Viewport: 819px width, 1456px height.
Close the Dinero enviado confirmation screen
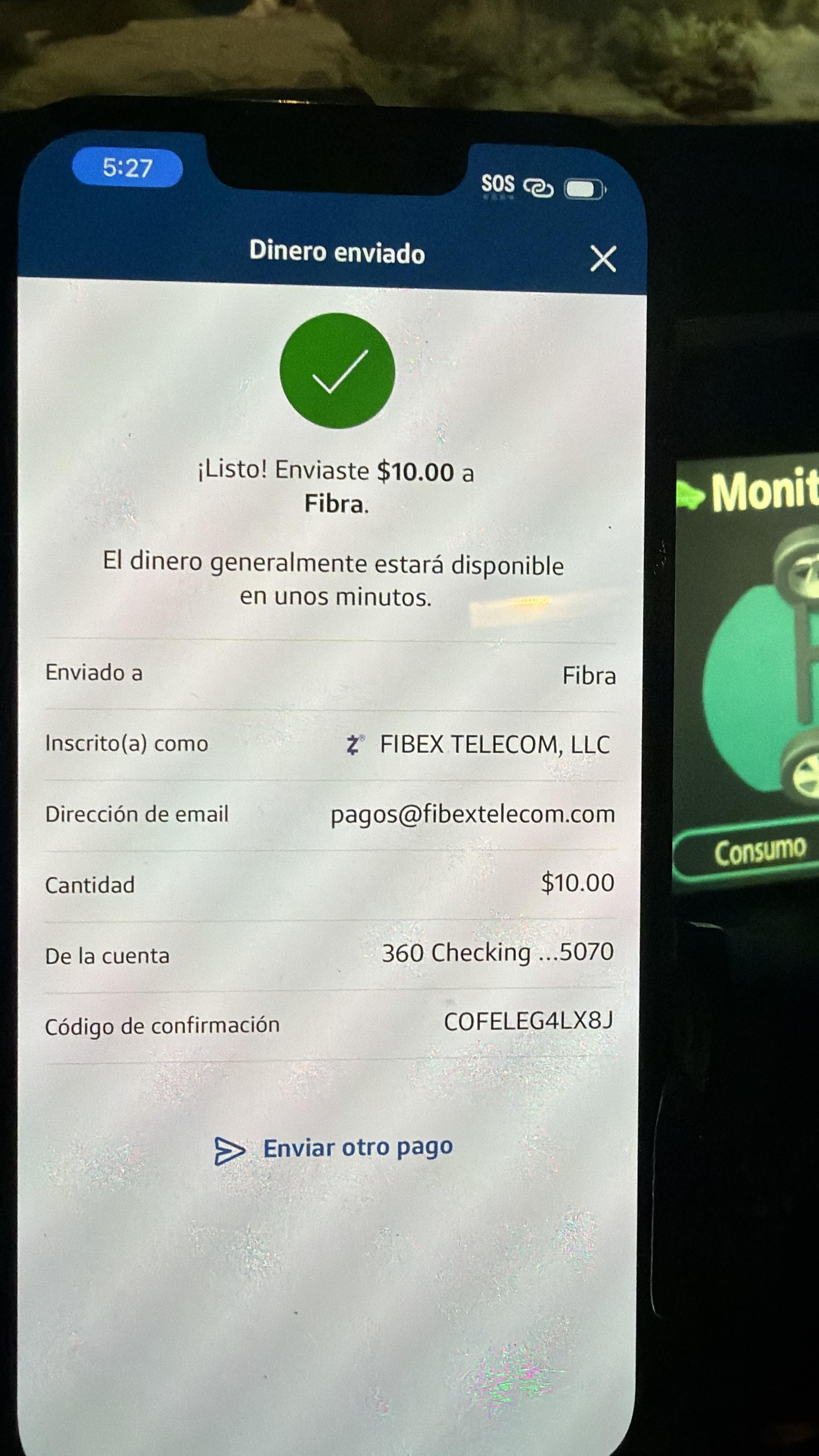point(602,258)
